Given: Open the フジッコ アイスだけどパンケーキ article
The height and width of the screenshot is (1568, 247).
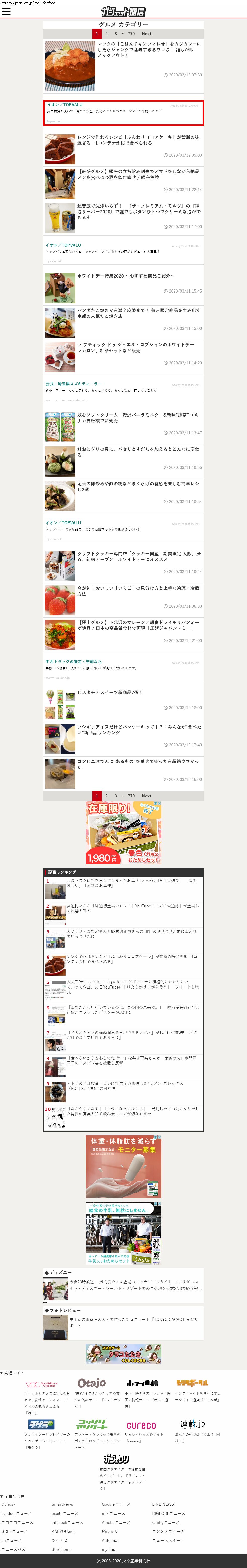Looking at the screenshot, I should click(138, 729).
